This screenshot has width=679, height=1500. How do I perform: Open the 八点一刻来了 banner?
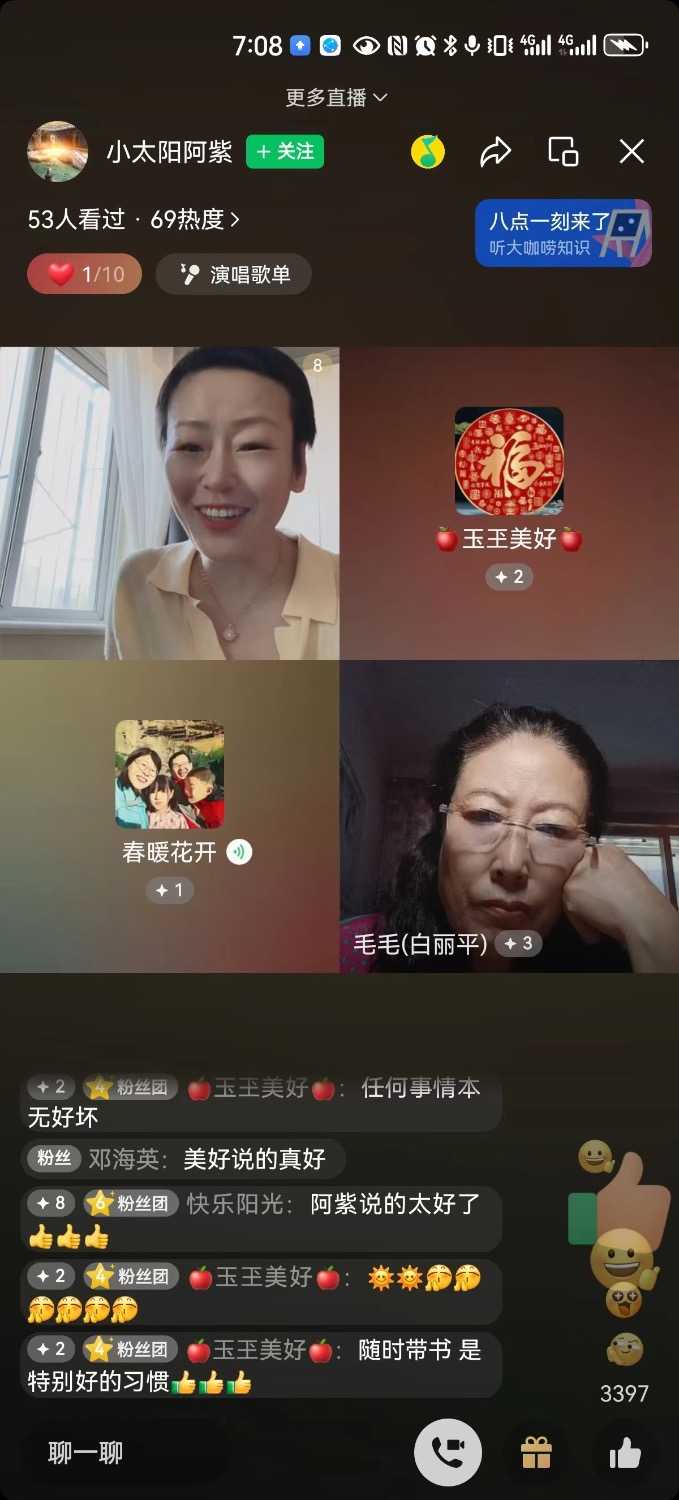563,233
